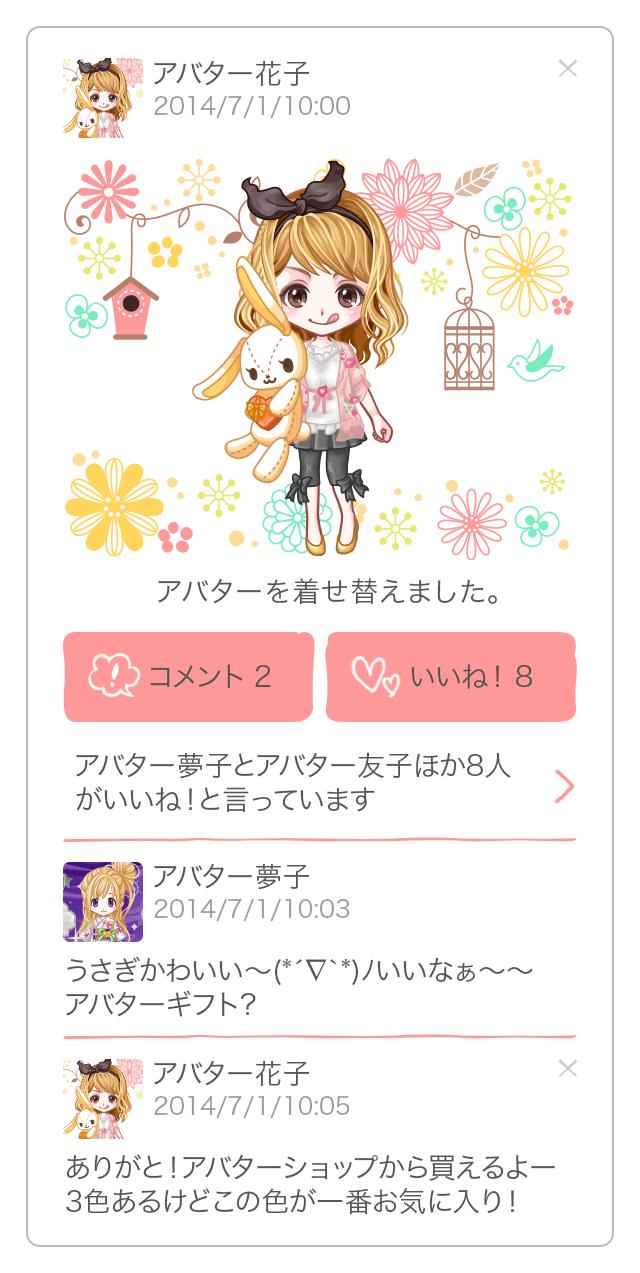Open アバター花子's avatar at post header

coord(103,97)
